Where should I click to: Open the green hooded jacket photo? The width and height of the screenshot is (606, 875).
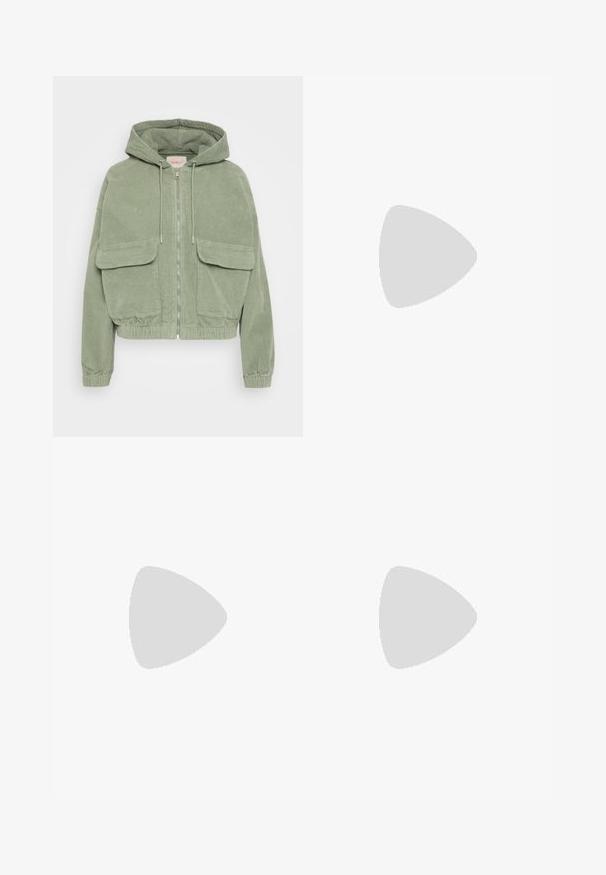(x=177, y=256)
